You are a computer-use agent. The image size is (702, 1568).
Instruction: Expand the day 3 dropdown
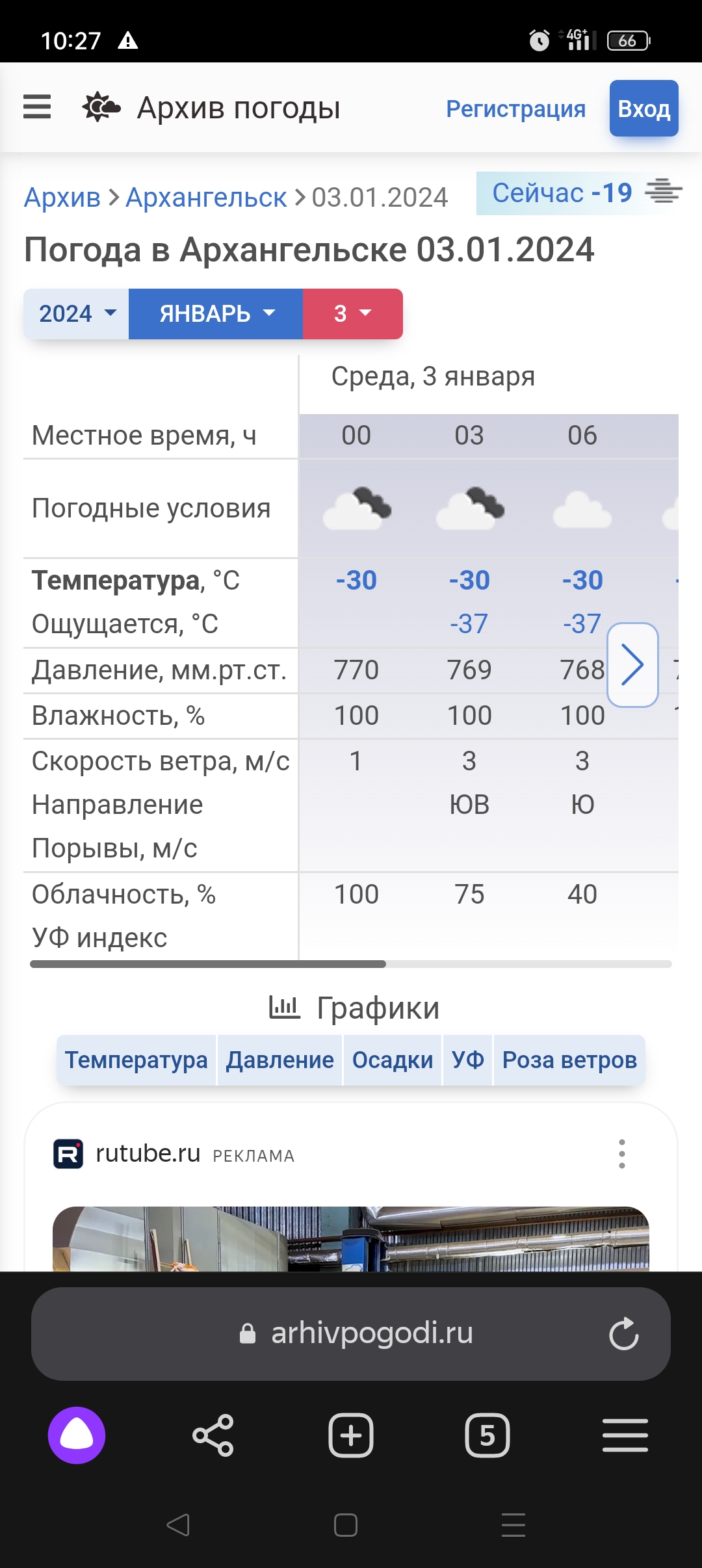(352, 314)
